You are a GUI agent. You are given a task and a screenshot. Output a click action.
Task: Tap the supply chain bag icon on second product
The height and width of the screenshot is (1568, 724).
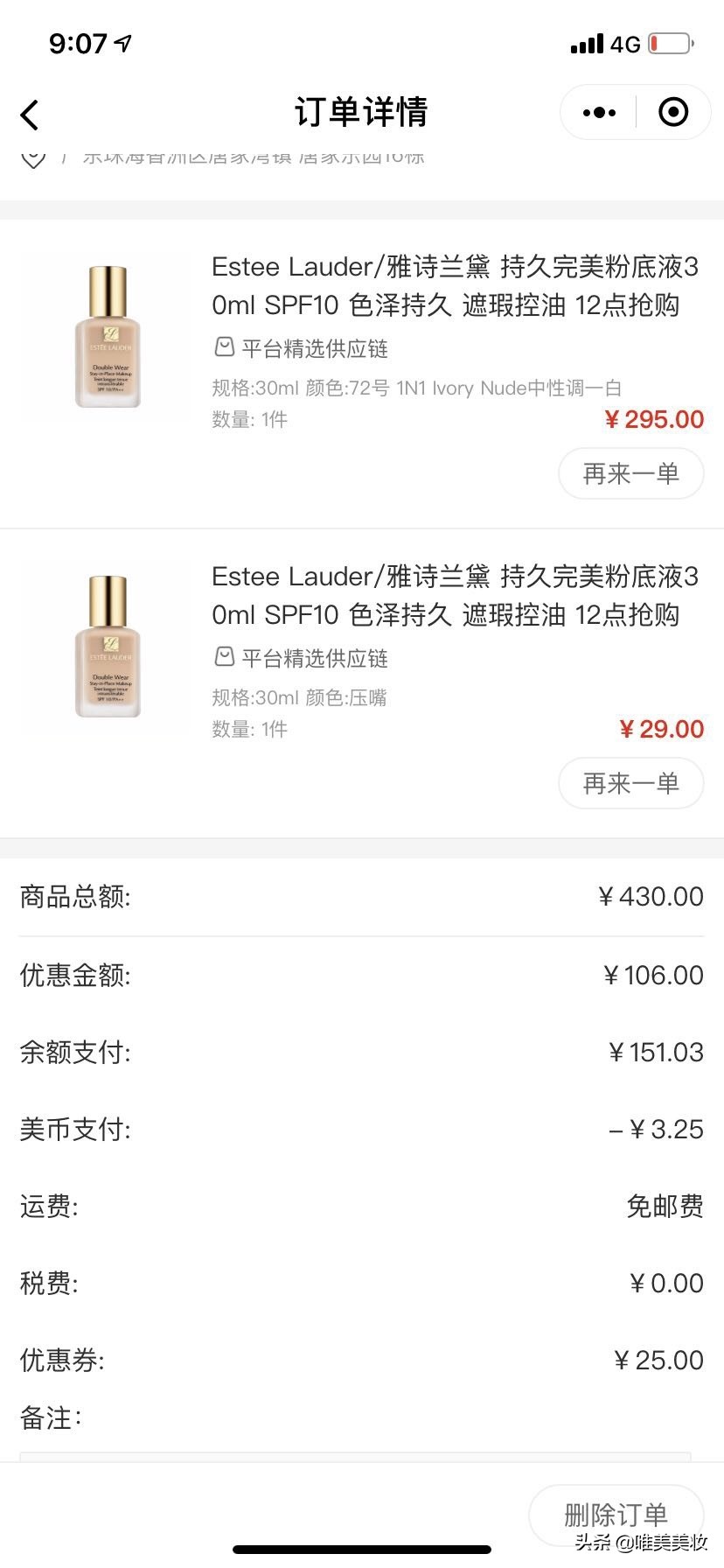[226, 658]
